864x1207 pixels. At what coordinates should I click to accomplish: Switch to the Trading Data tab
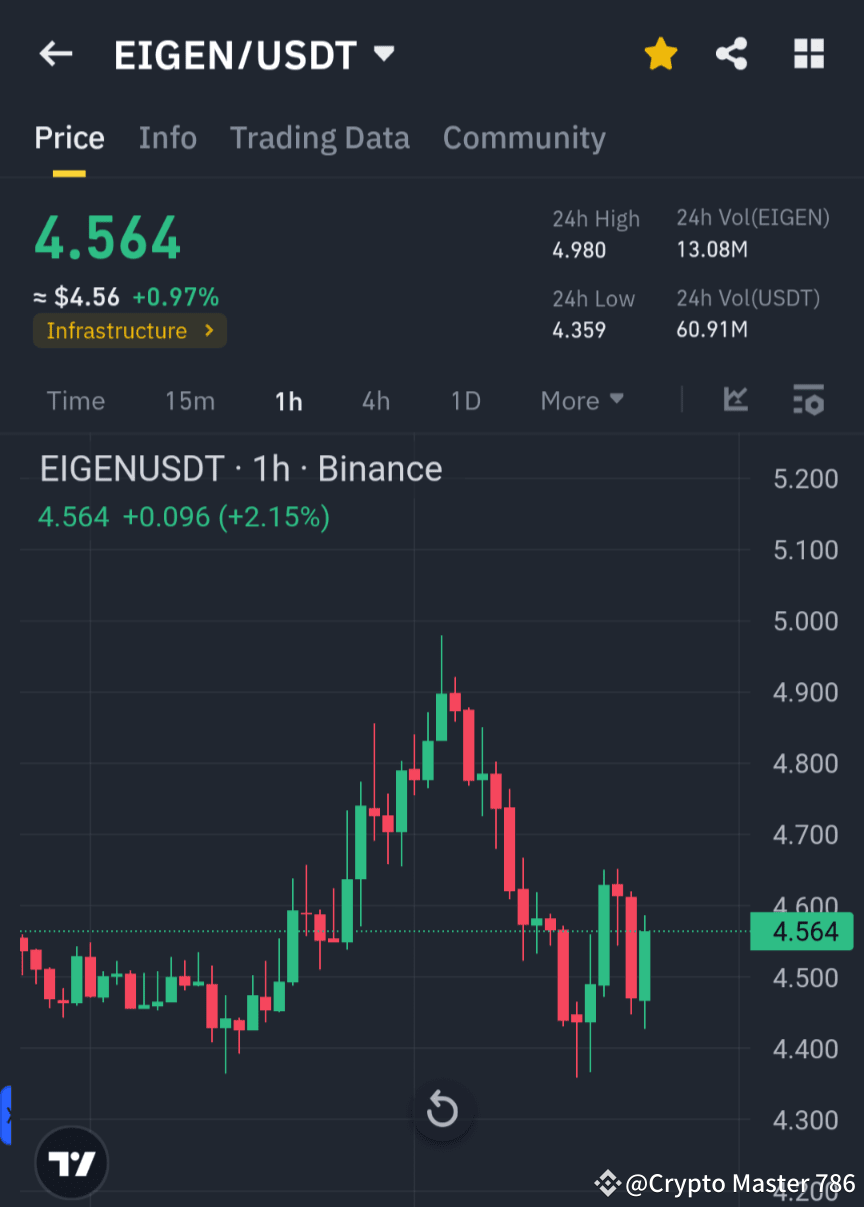(x=319, y=138)
